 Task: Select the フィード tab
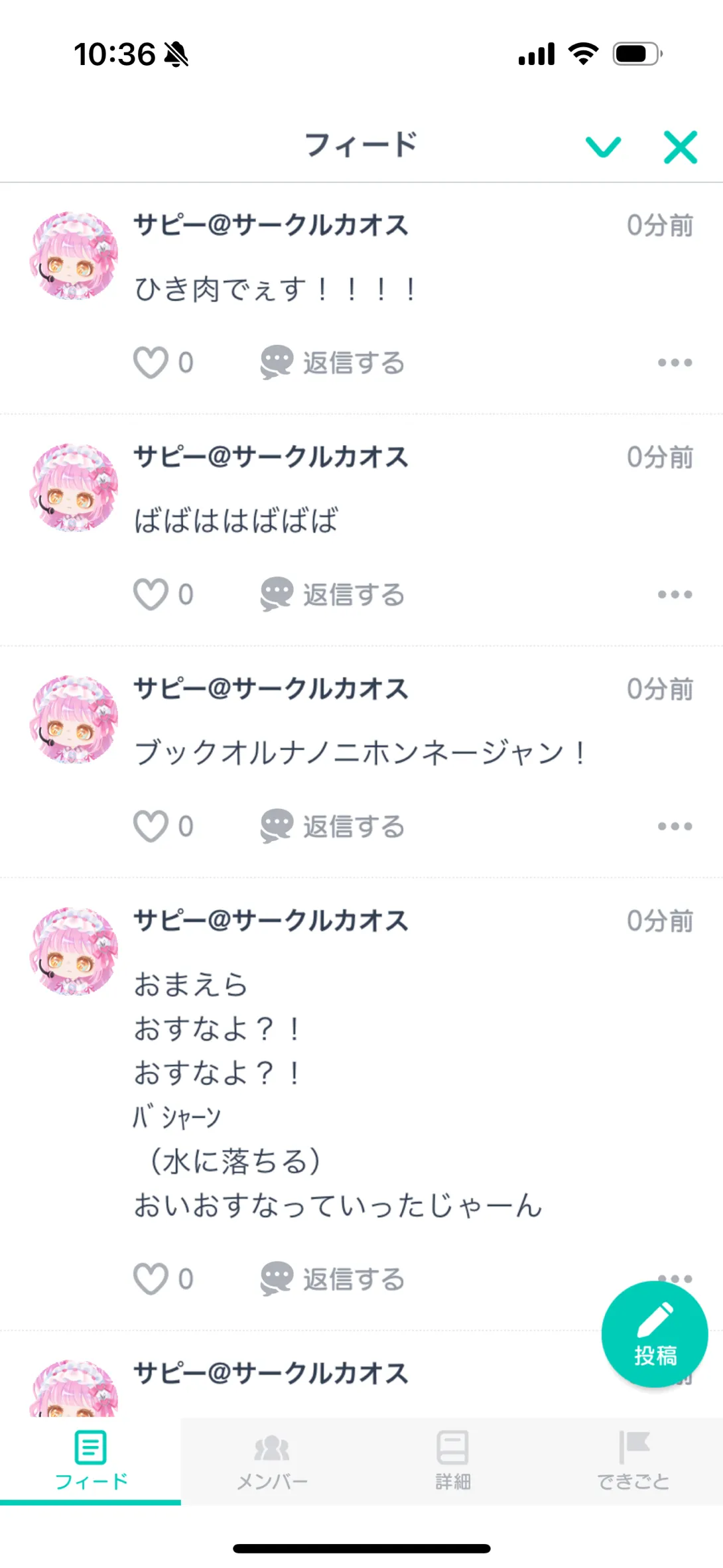[91, 1460]
